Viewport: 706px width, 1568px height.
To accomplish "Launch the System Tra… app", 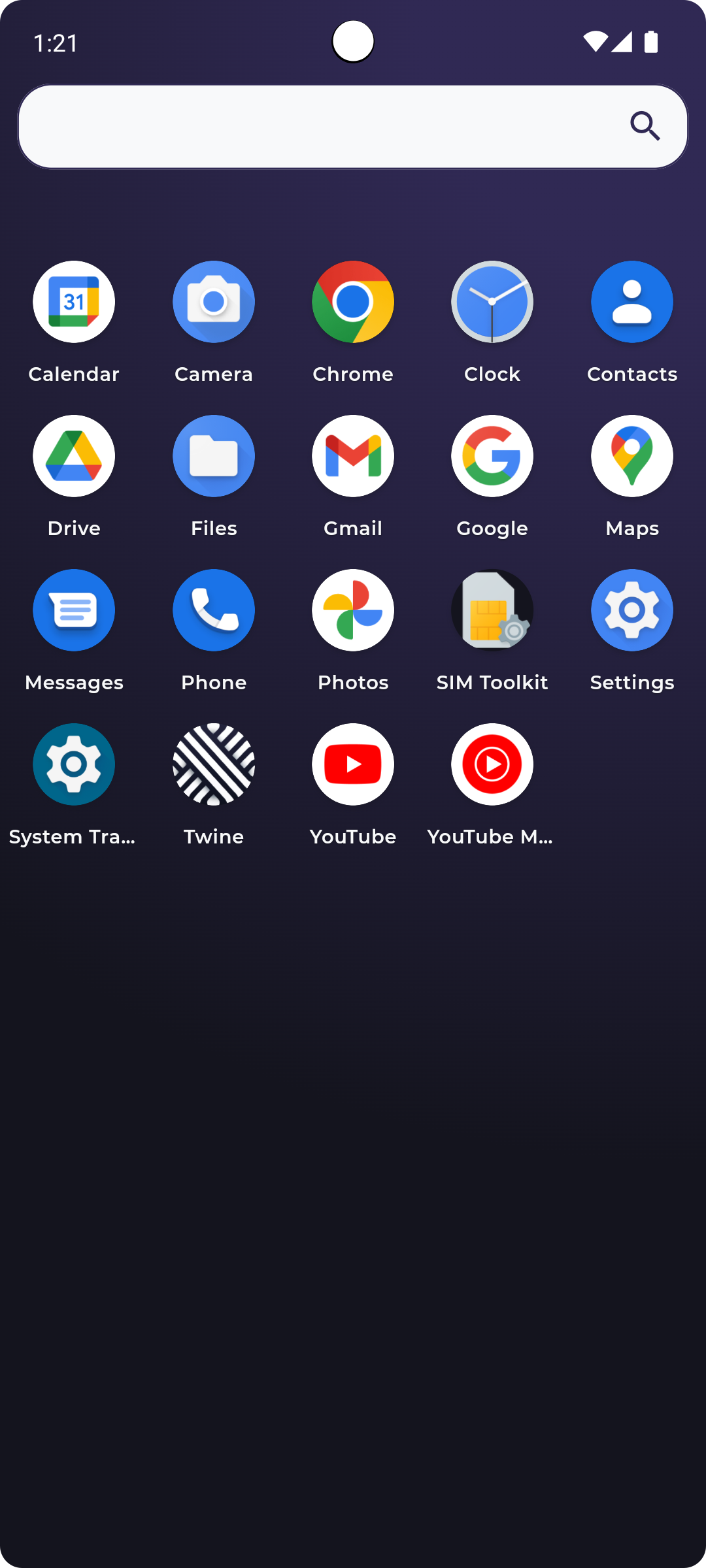I will 74,765.
